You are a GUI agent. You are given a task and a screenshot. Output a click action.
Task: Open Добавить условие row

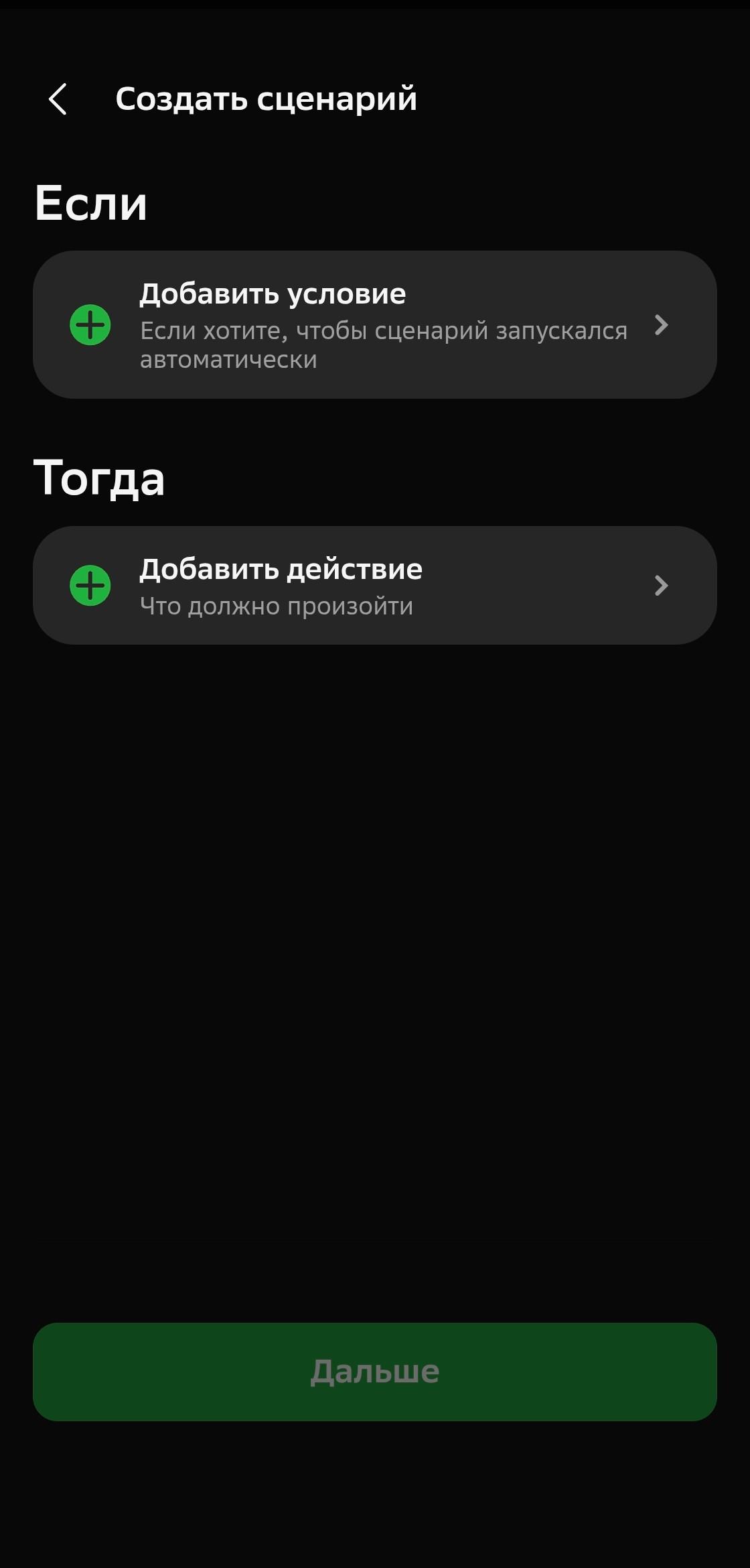coord(375,325)
